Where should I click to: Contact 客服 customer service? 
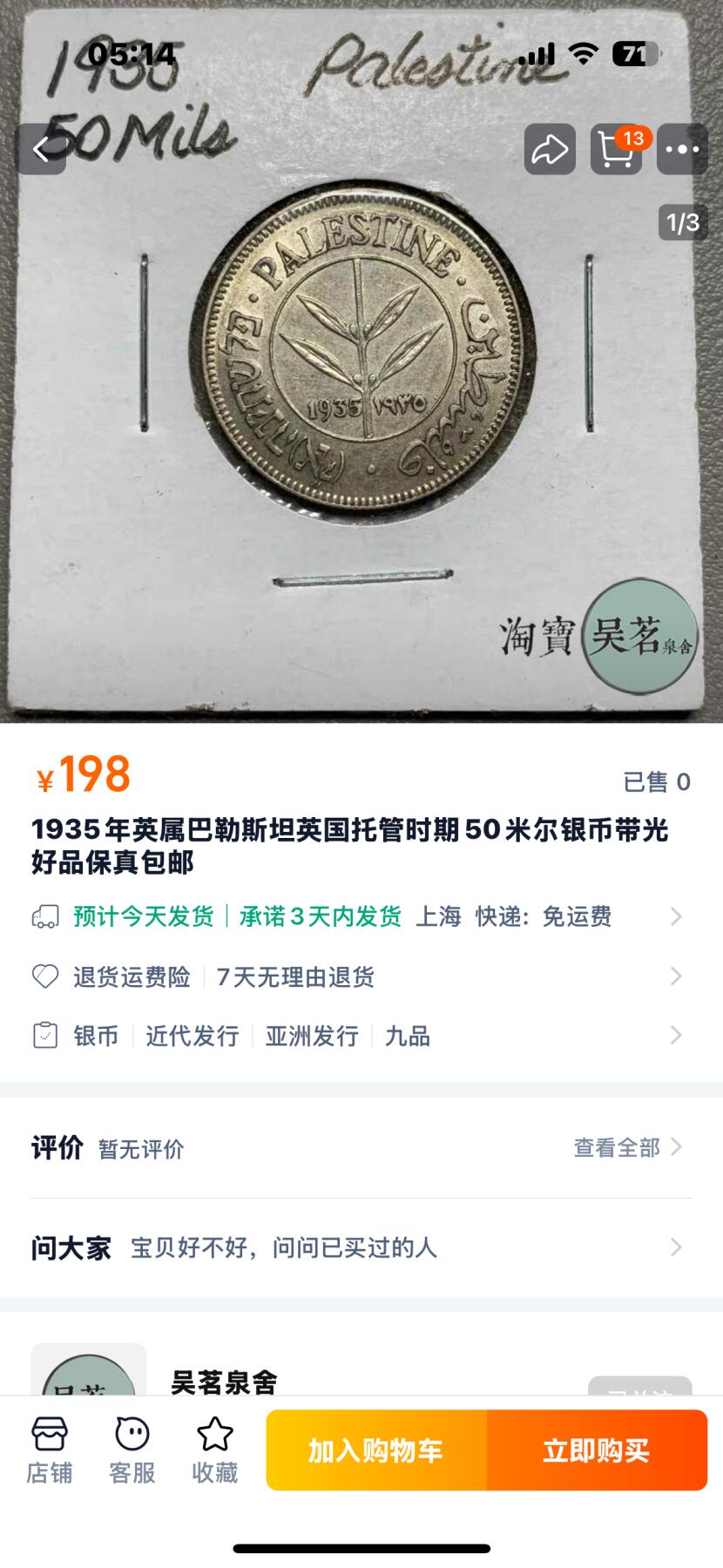pos(132,1450)
